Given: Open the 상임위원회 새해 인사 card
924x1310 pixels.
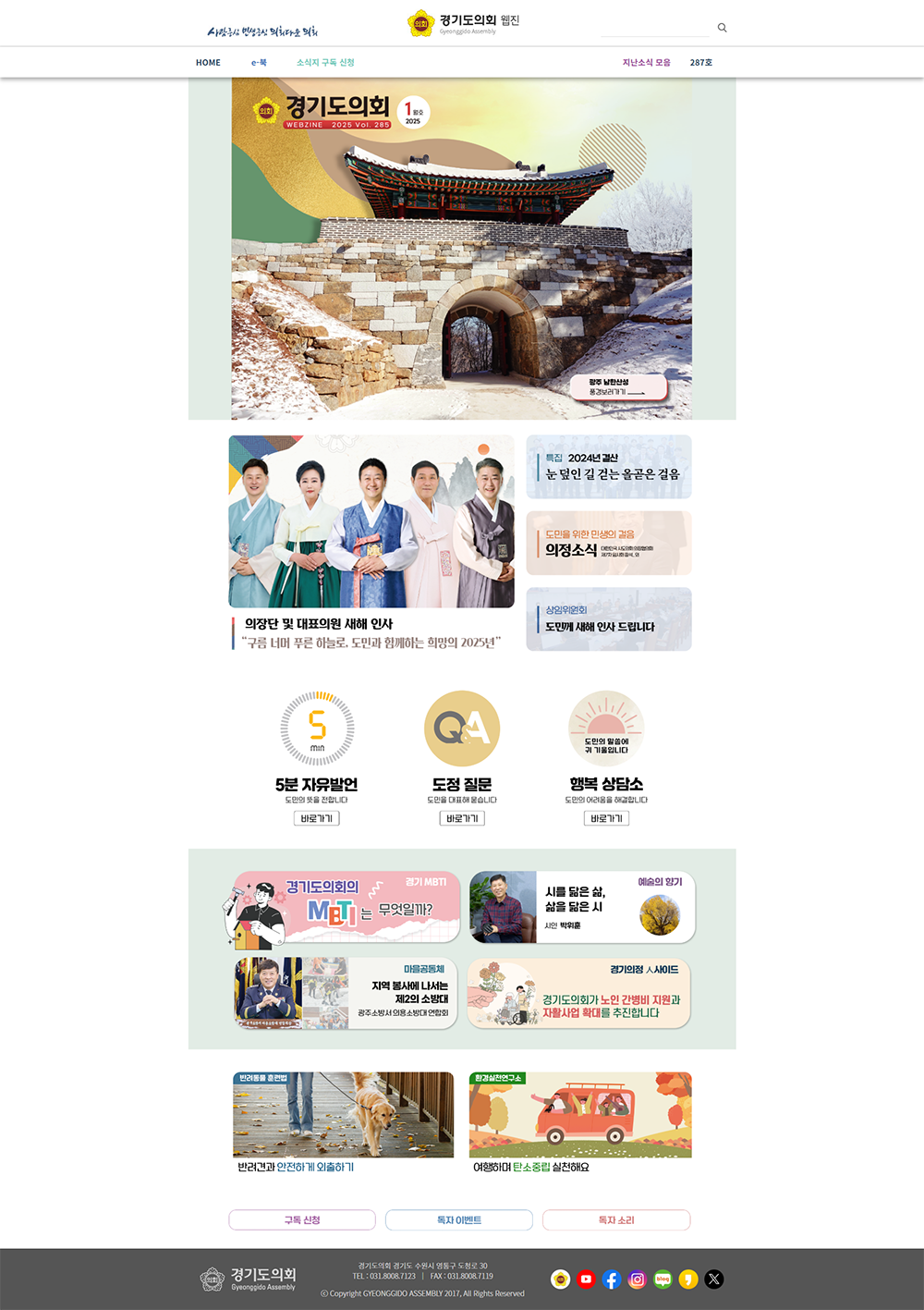Looking at the screenshot, I should [x=609, y=619].
